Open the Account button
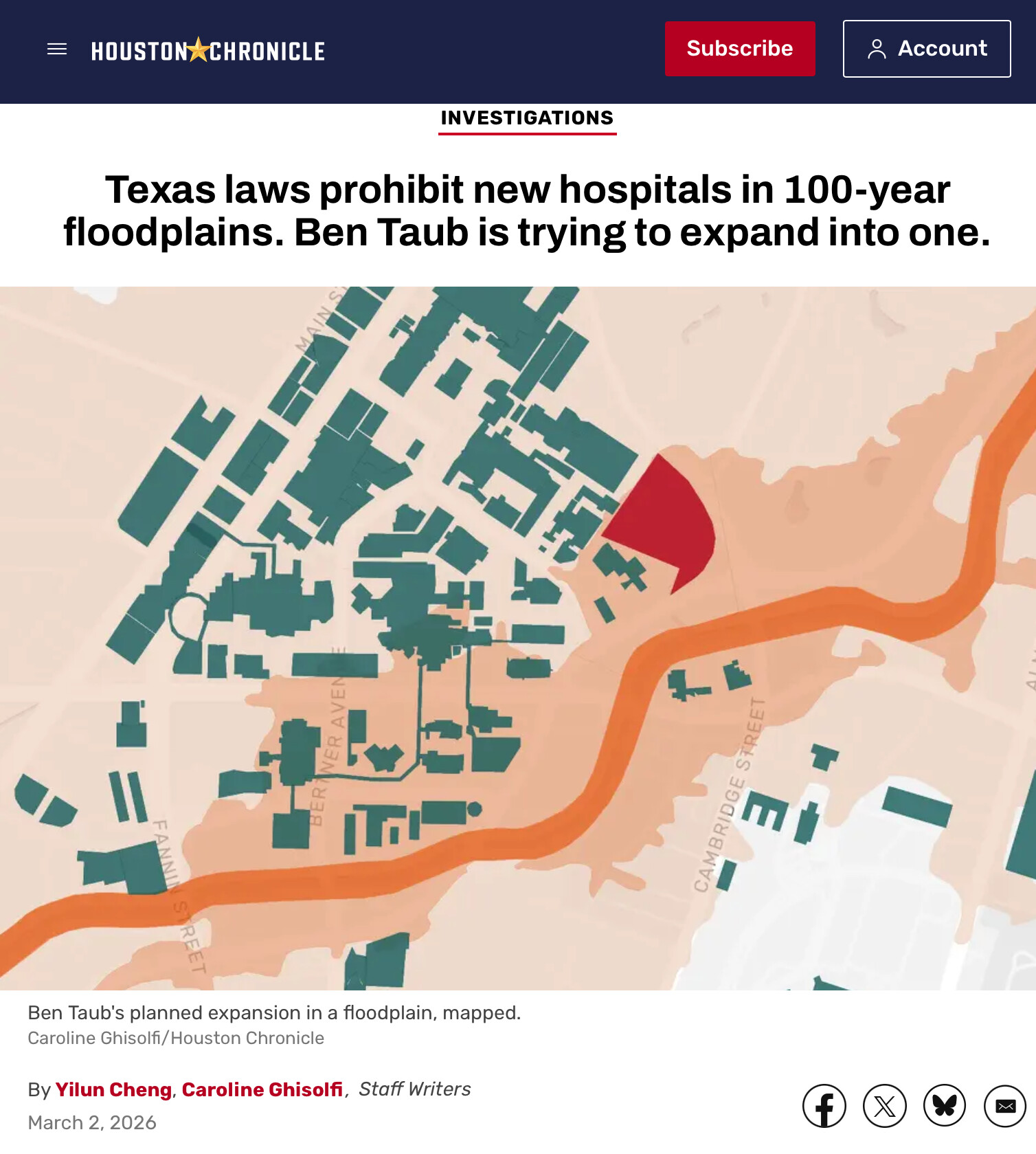The image size is (1036, 1154). (927, 49)
